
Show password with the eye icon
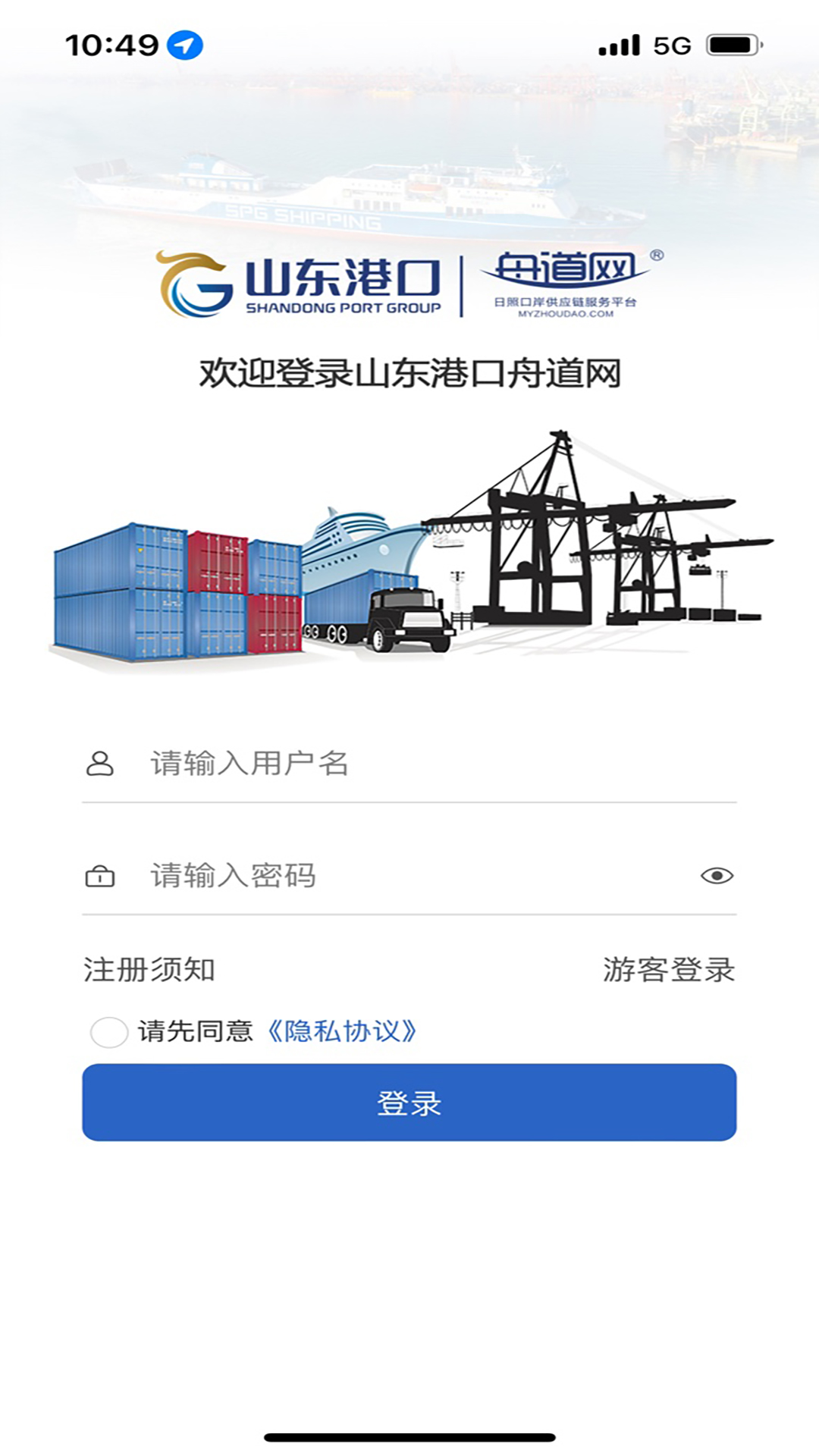(x=717, y=876)
